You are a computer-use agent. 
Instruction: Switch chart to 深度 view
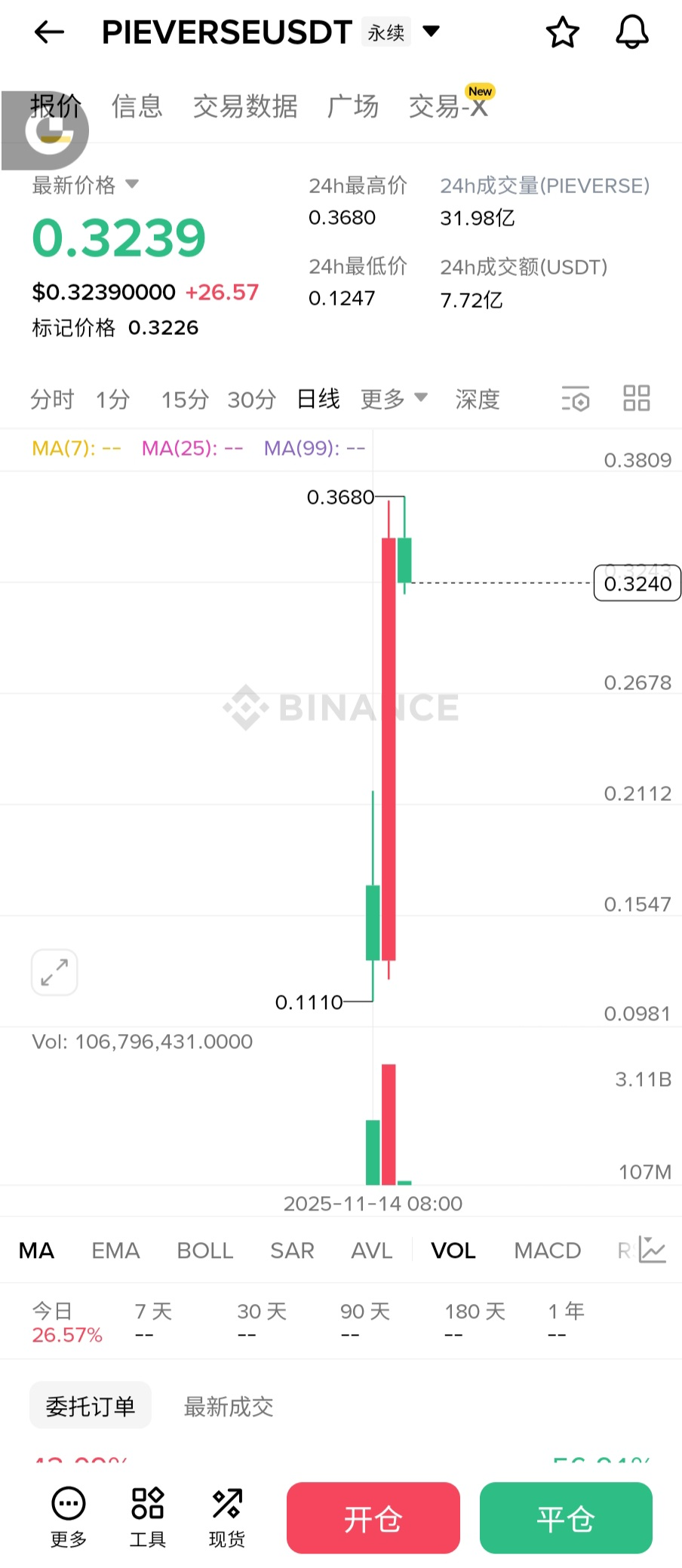click(478, 399)
